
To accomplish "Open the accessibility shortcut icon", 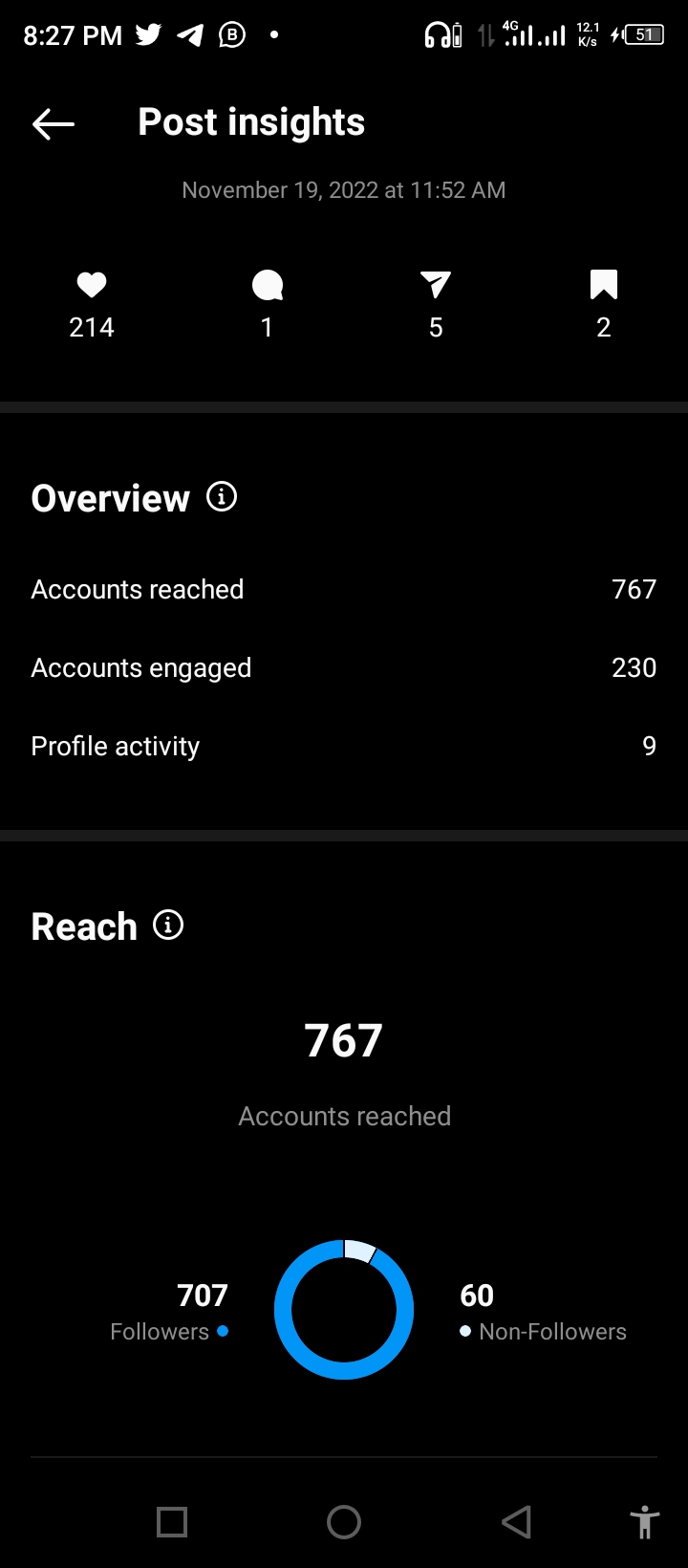I will pos(645,1522).
